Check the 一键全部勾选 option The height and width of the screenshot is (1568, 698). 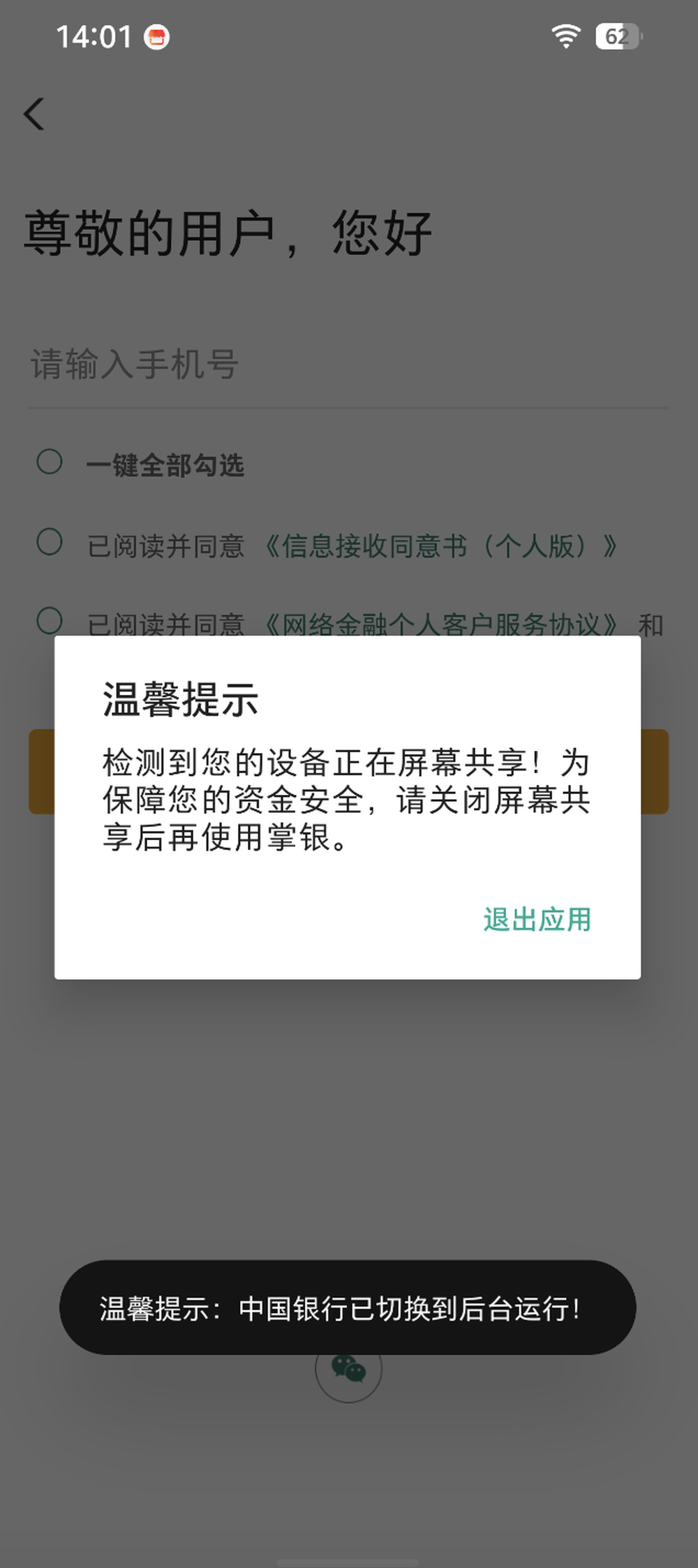click(x=50, y=462)
